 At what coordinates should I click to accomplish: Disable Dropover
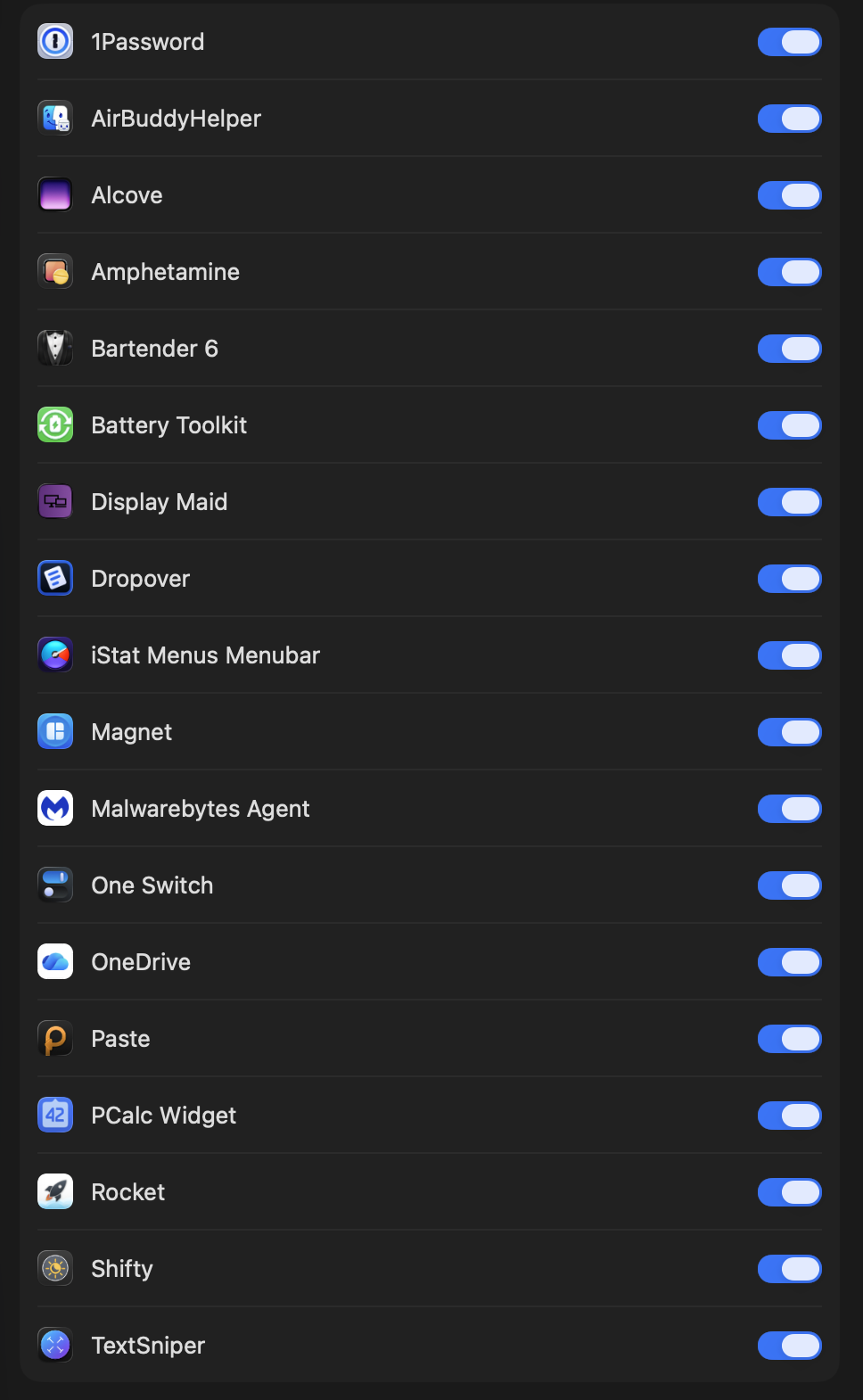(x=789, y=579)
